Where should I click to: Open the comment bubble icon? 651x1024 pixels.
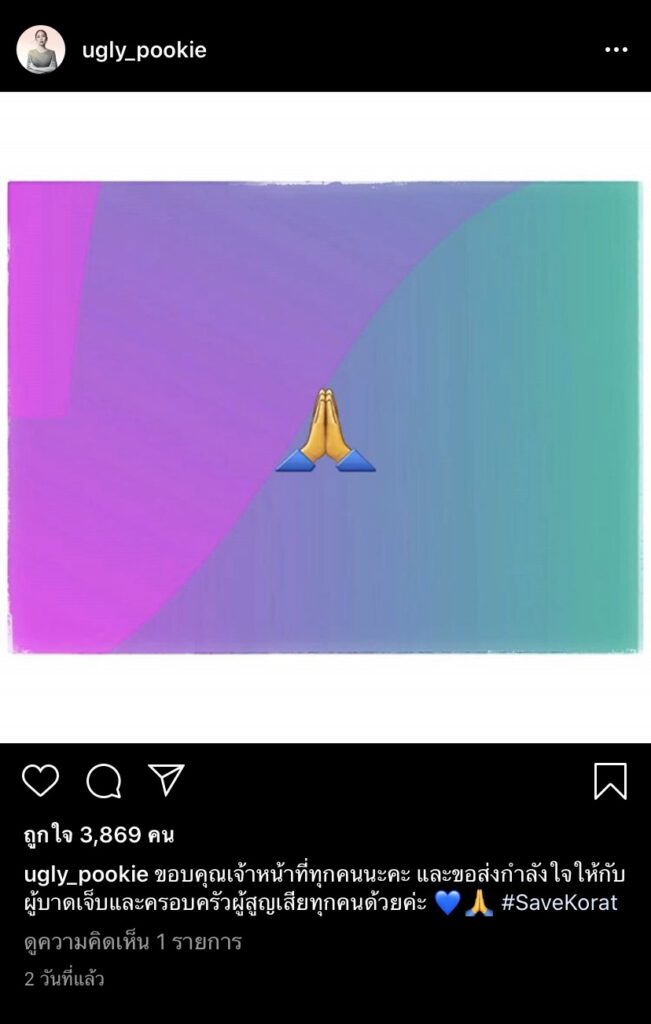[x=103, y=781]
